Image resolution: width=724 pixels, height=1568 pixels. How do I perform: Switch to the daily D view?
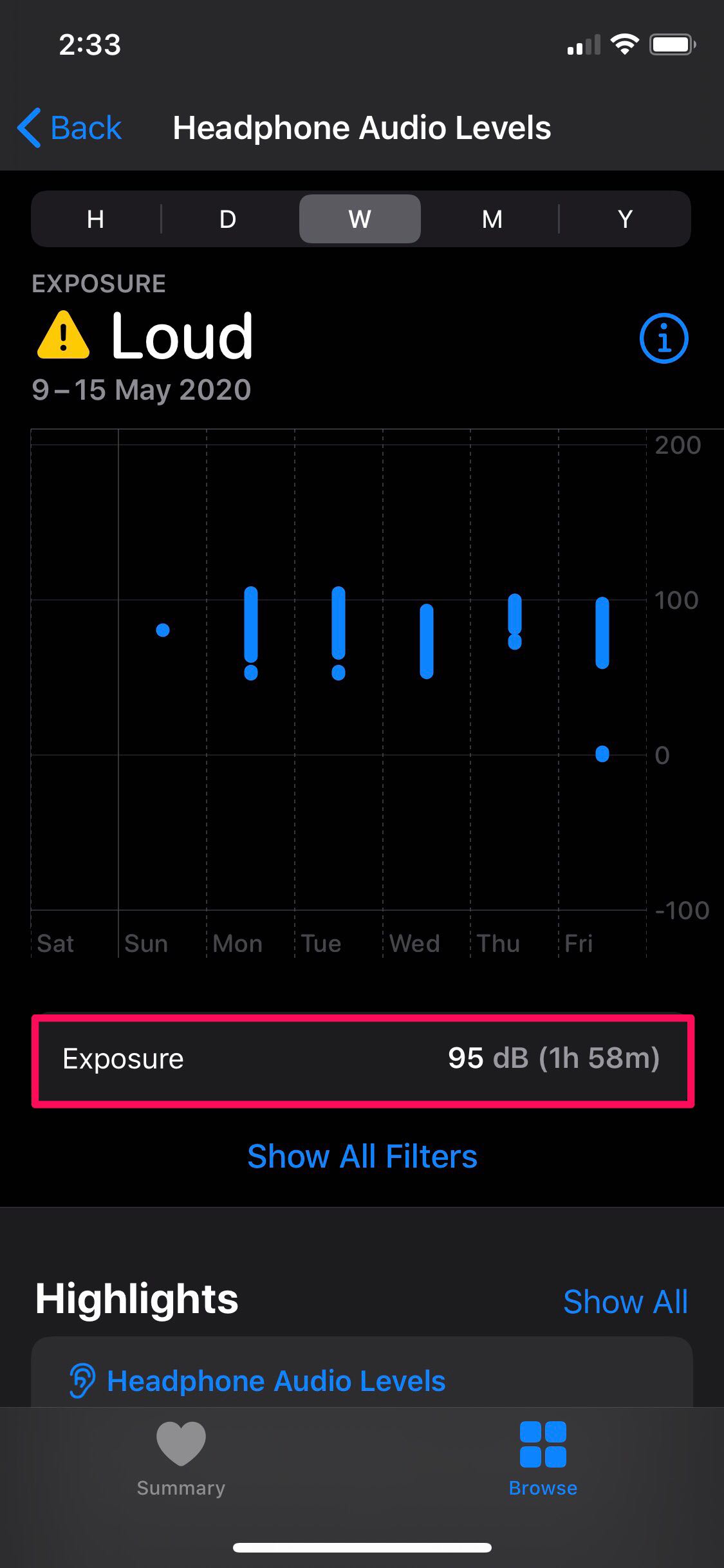(228, 219)
